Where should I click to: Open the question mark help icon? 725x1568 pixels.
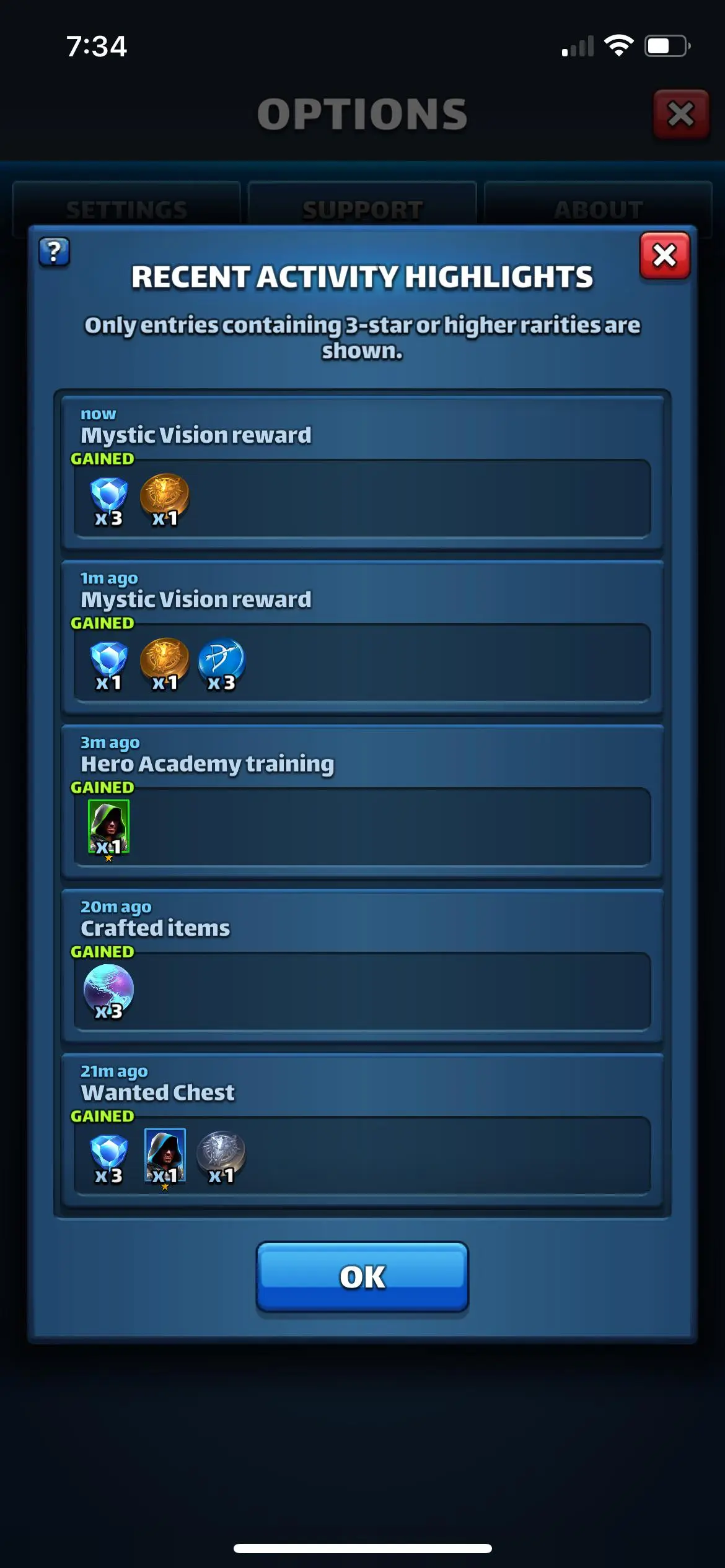(55, 251)
